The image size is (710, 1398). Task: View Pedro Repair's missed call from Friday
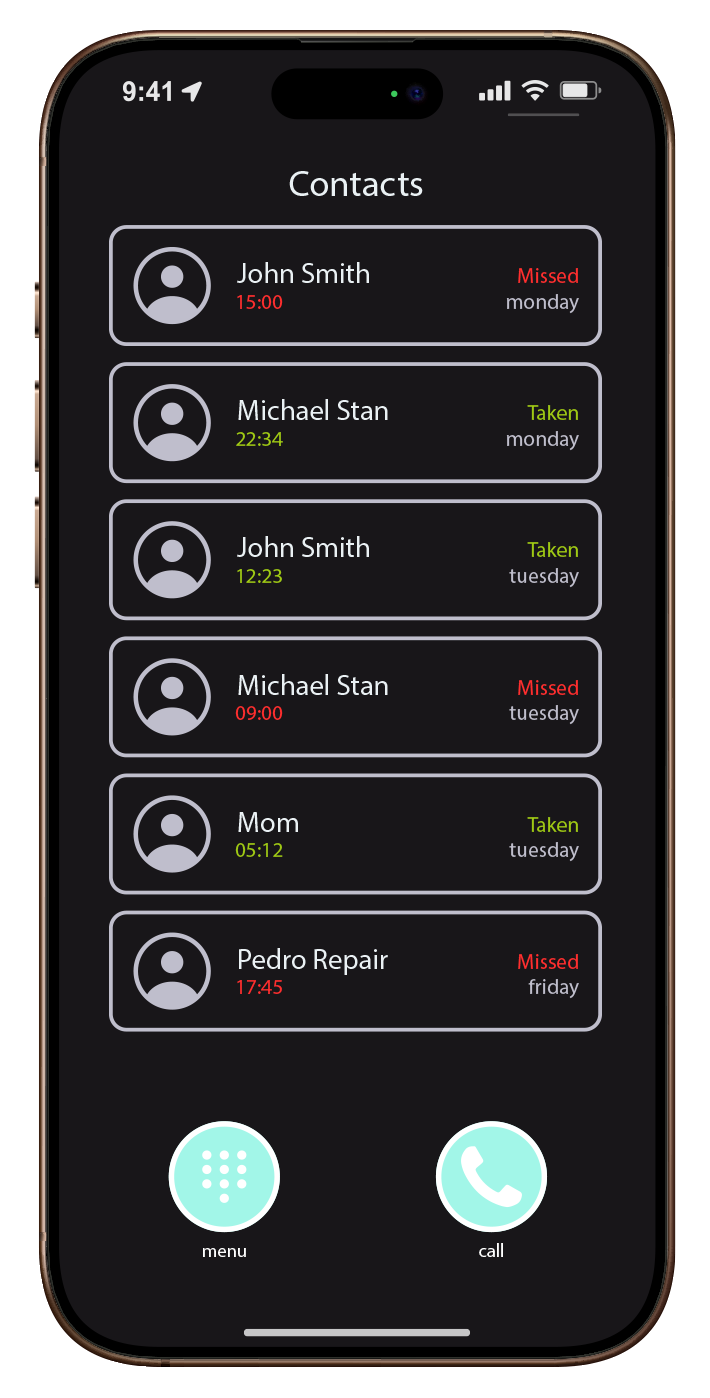(355, 971)
